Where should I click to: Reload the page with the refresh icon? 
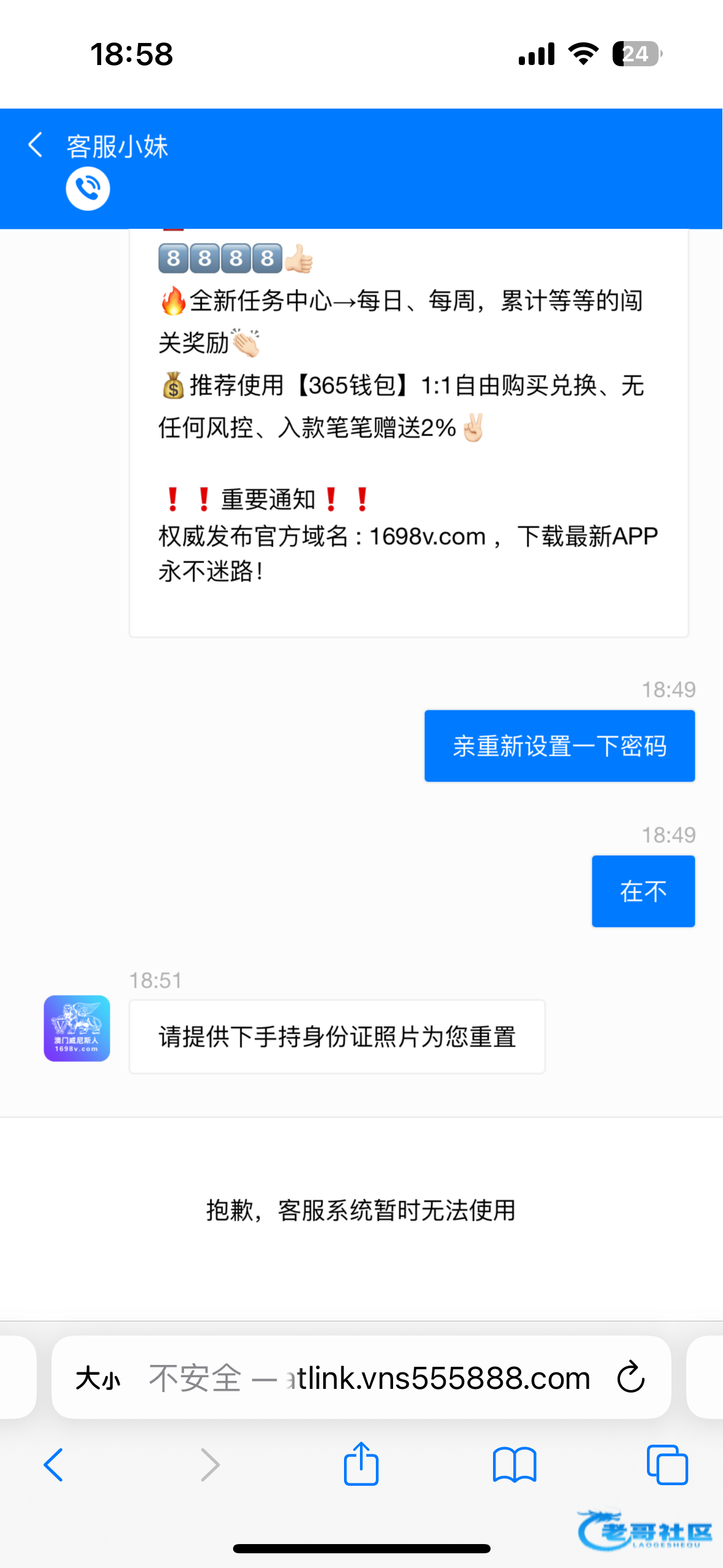630,1377
